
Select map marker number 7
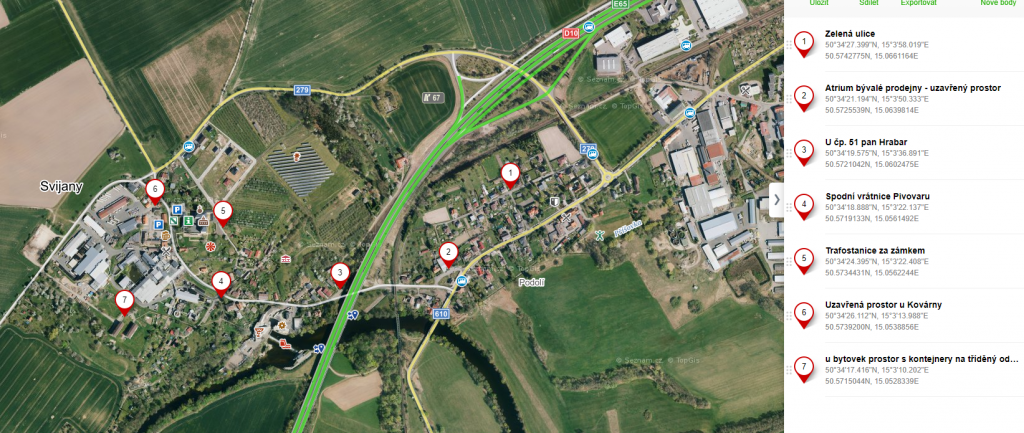123,300
